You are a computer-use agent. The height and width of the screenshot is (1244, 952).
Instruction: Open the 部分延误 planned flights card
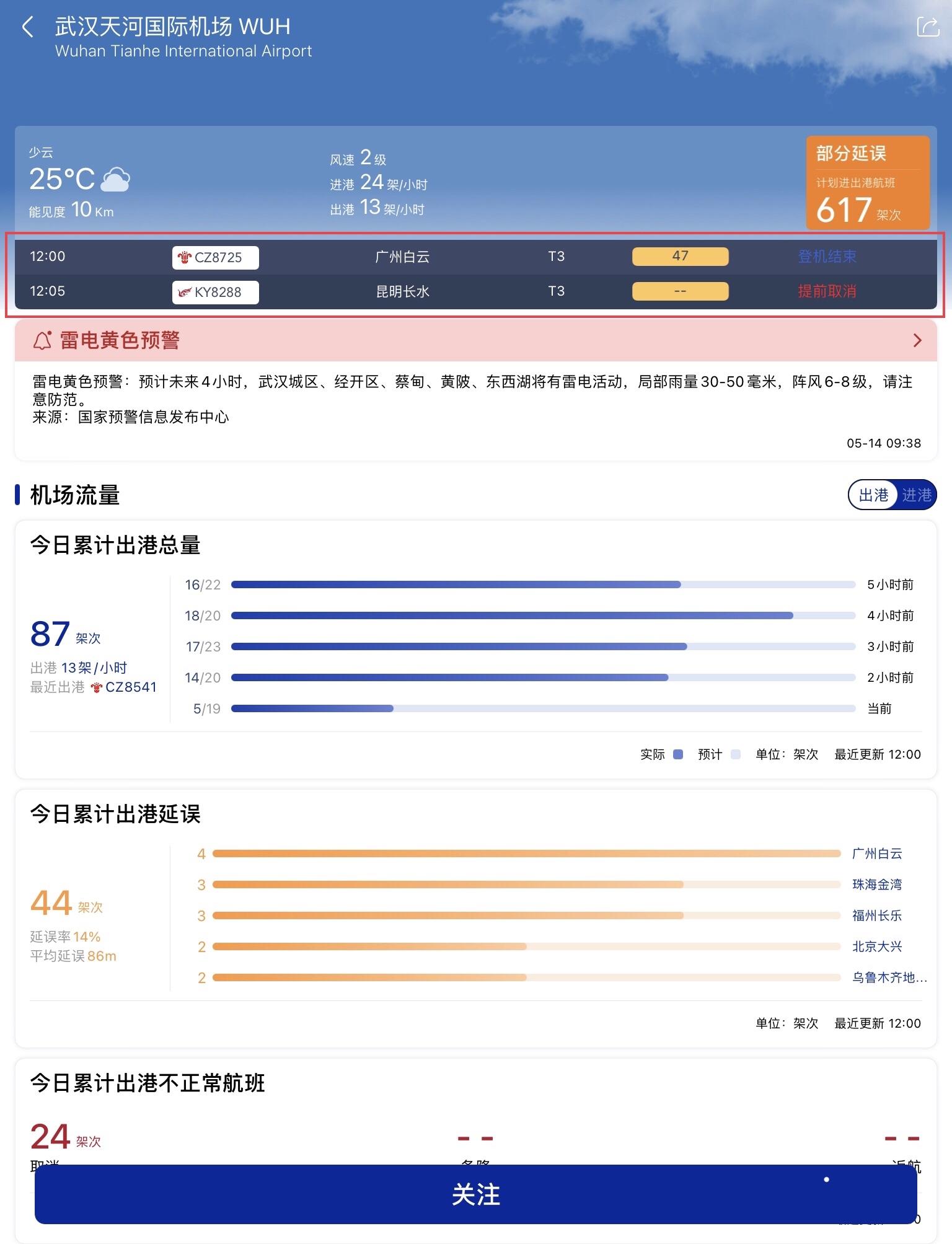(x=868, y=183)
